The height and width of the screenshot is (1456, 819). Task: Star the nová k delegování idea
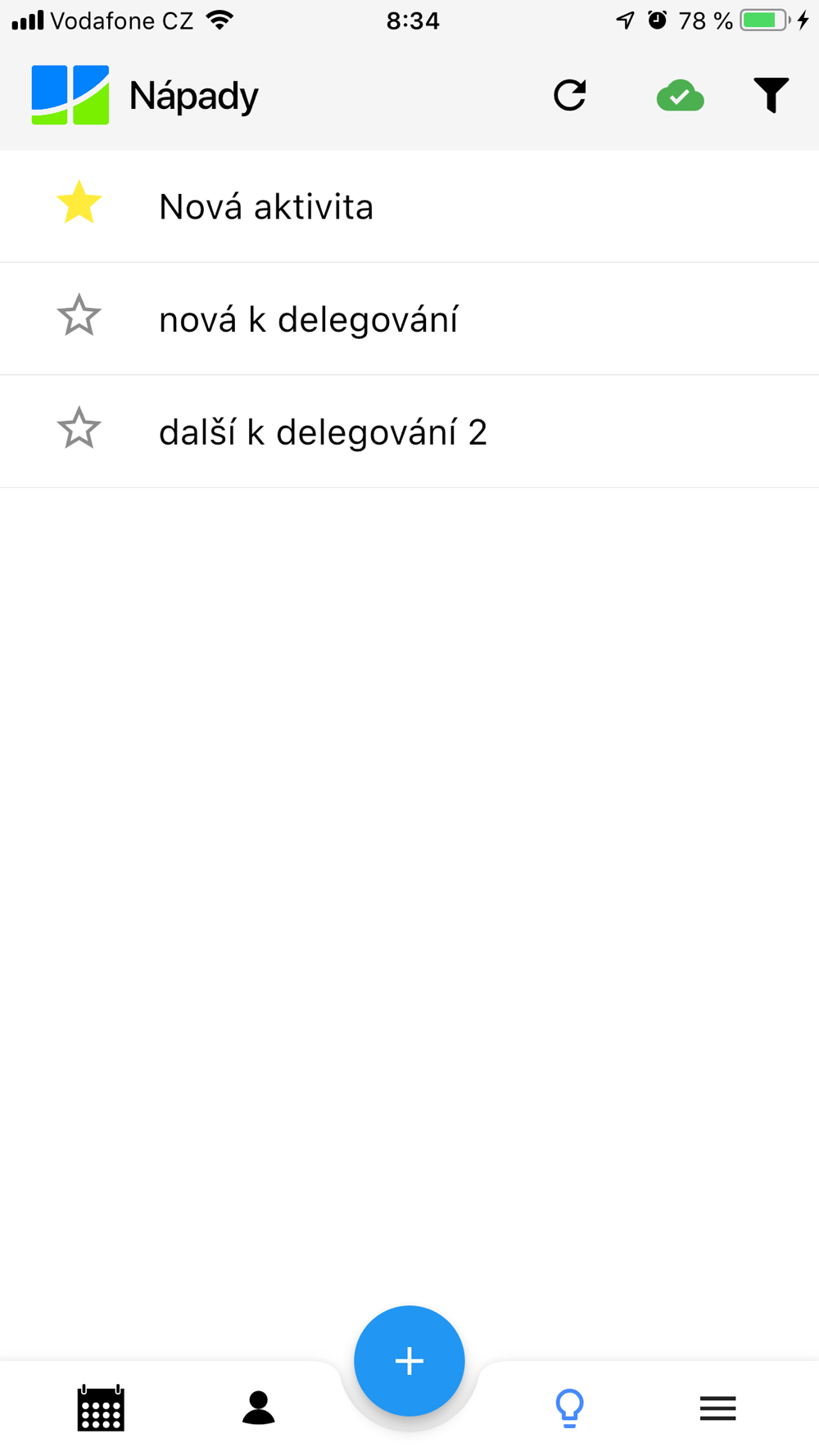pos(79,316)
